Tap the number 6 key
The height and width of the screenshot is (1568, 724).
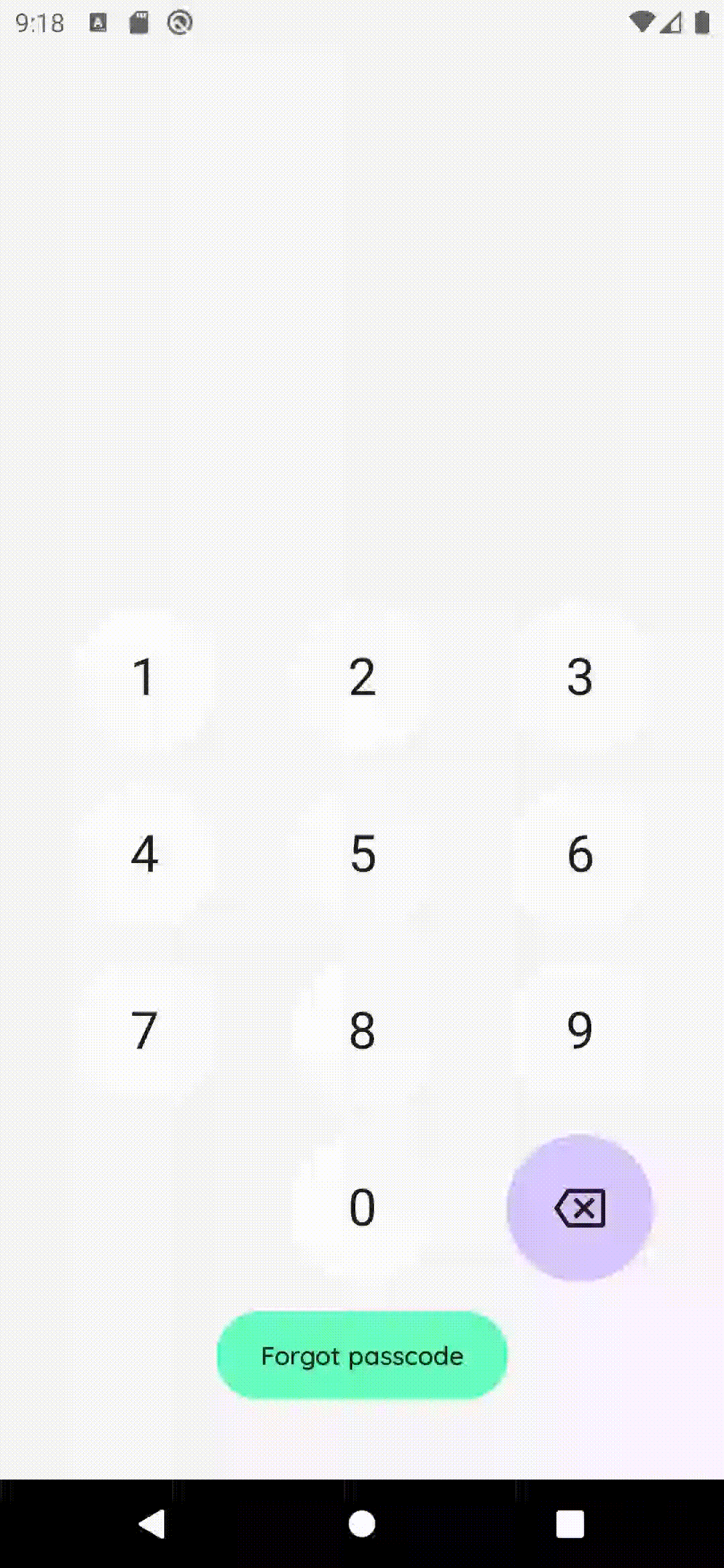[x=580, y=854]
